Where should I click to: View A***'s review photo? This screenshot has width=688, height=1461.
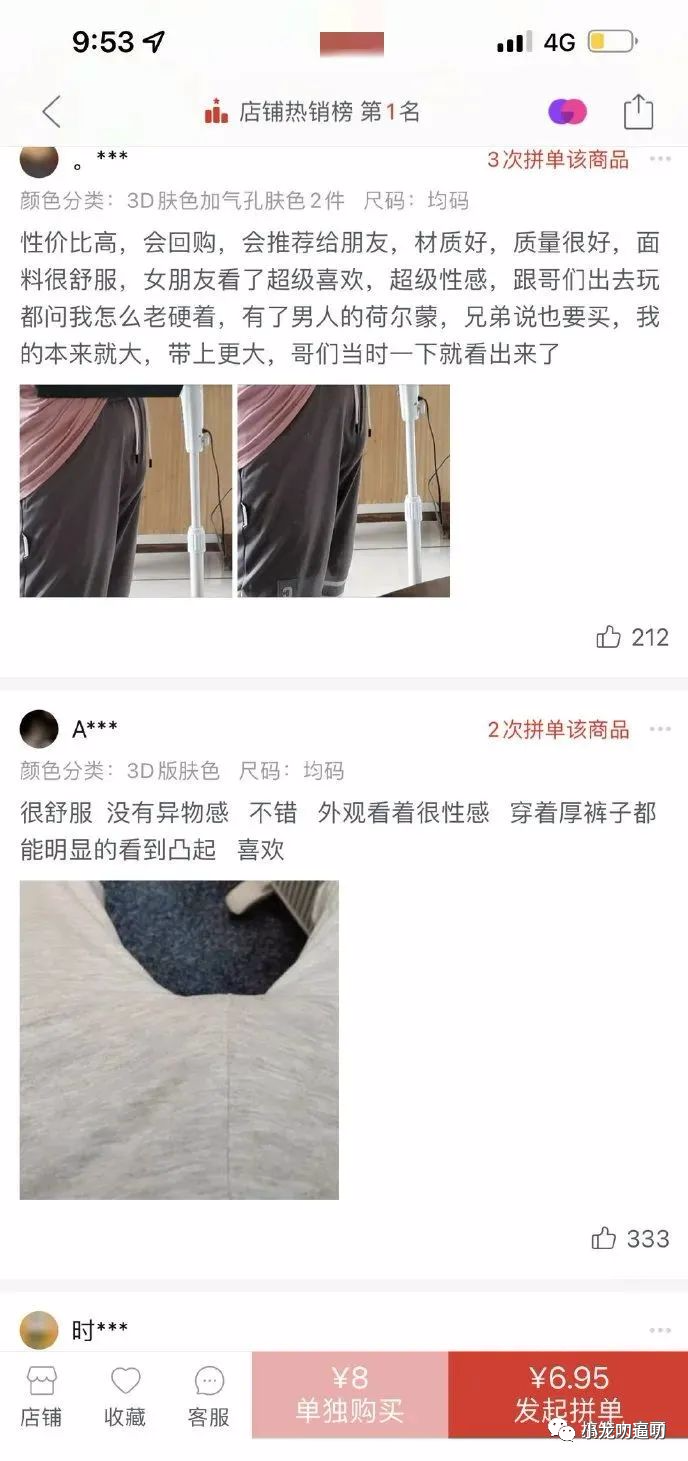click(x=179, y=1039)
